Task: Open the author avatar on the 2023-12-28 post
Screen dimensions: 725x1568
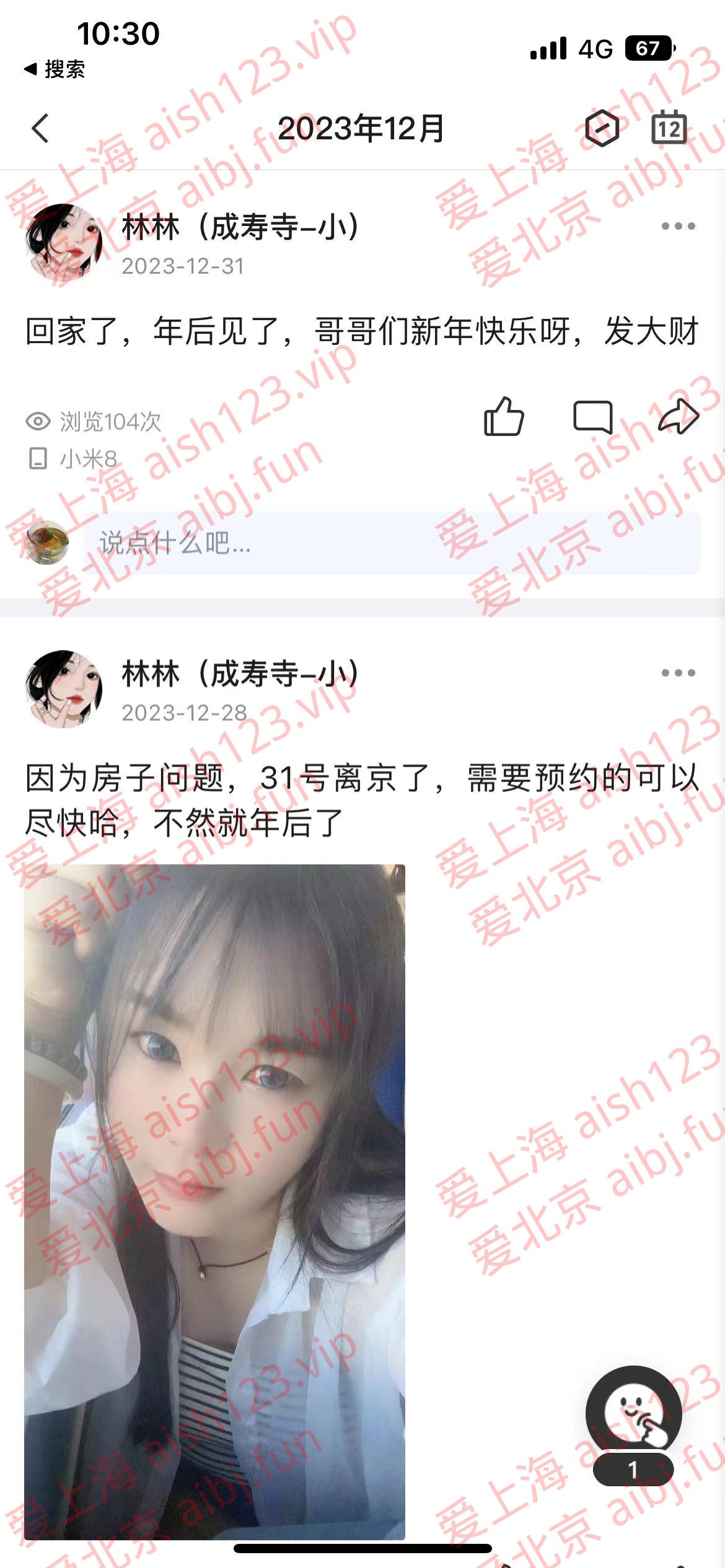Action: click(x=64, y=689)
